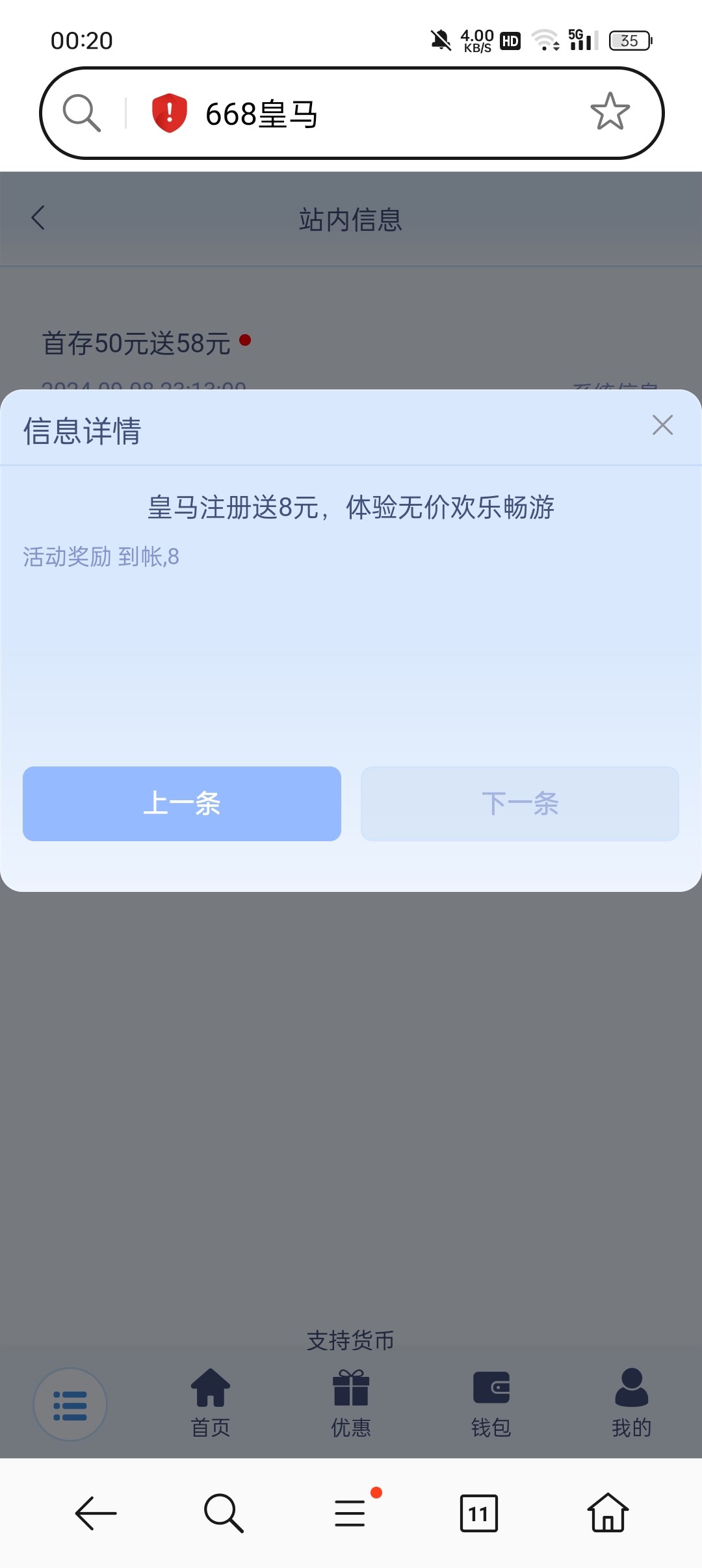Tap the search magnifier in the address bar
Image resolution: width=702 pixels, height=1568 pixels.
(x=82, y=113)
